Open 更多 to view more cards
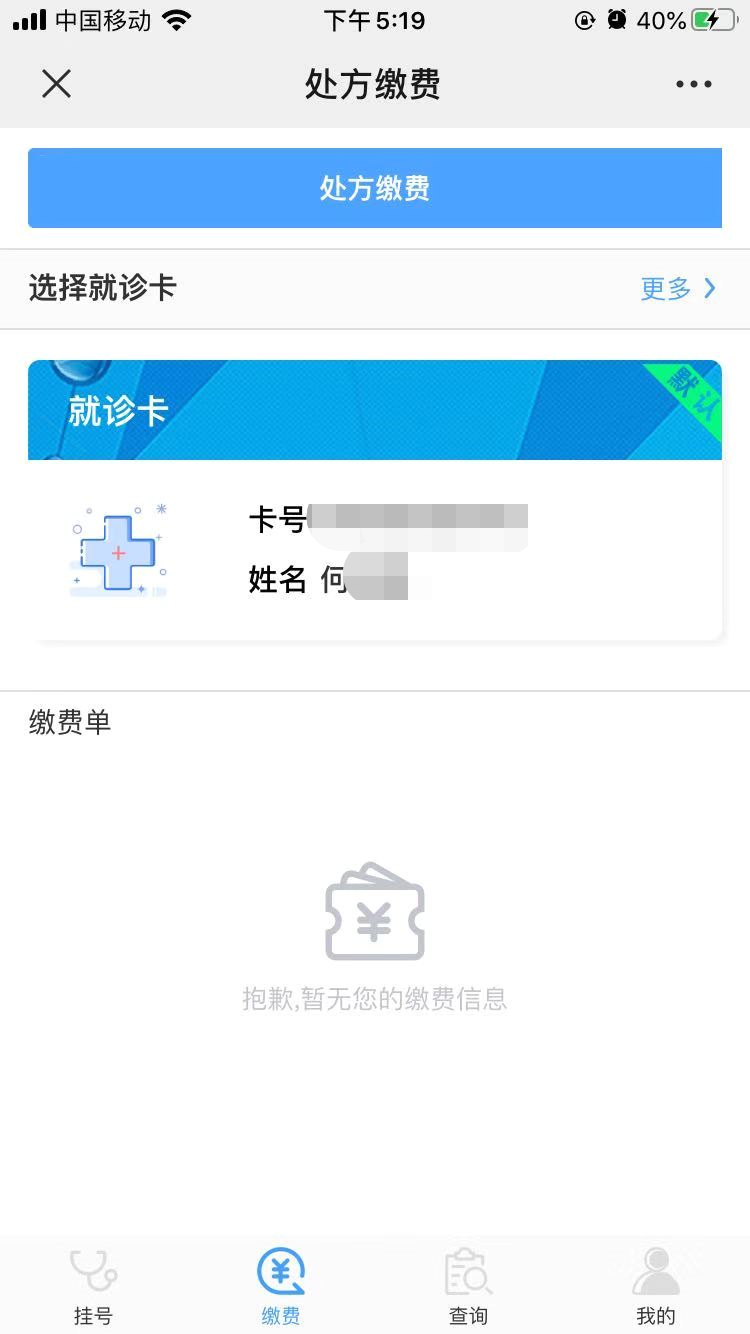Screen dimensions: 750x1334 [x=678, y=289]
